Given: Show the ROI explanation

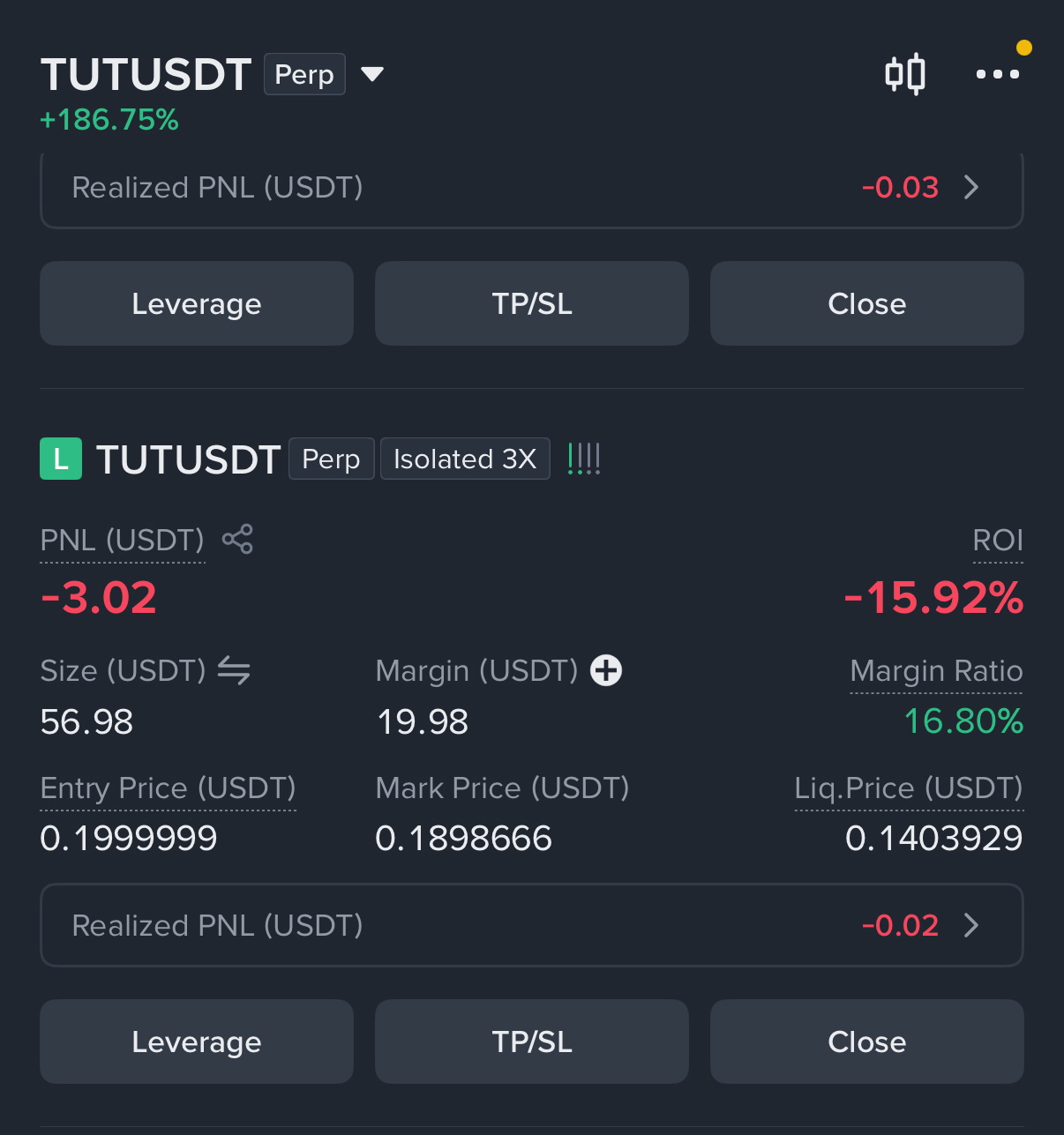Looking at the screenshot, I should [998, 541].
